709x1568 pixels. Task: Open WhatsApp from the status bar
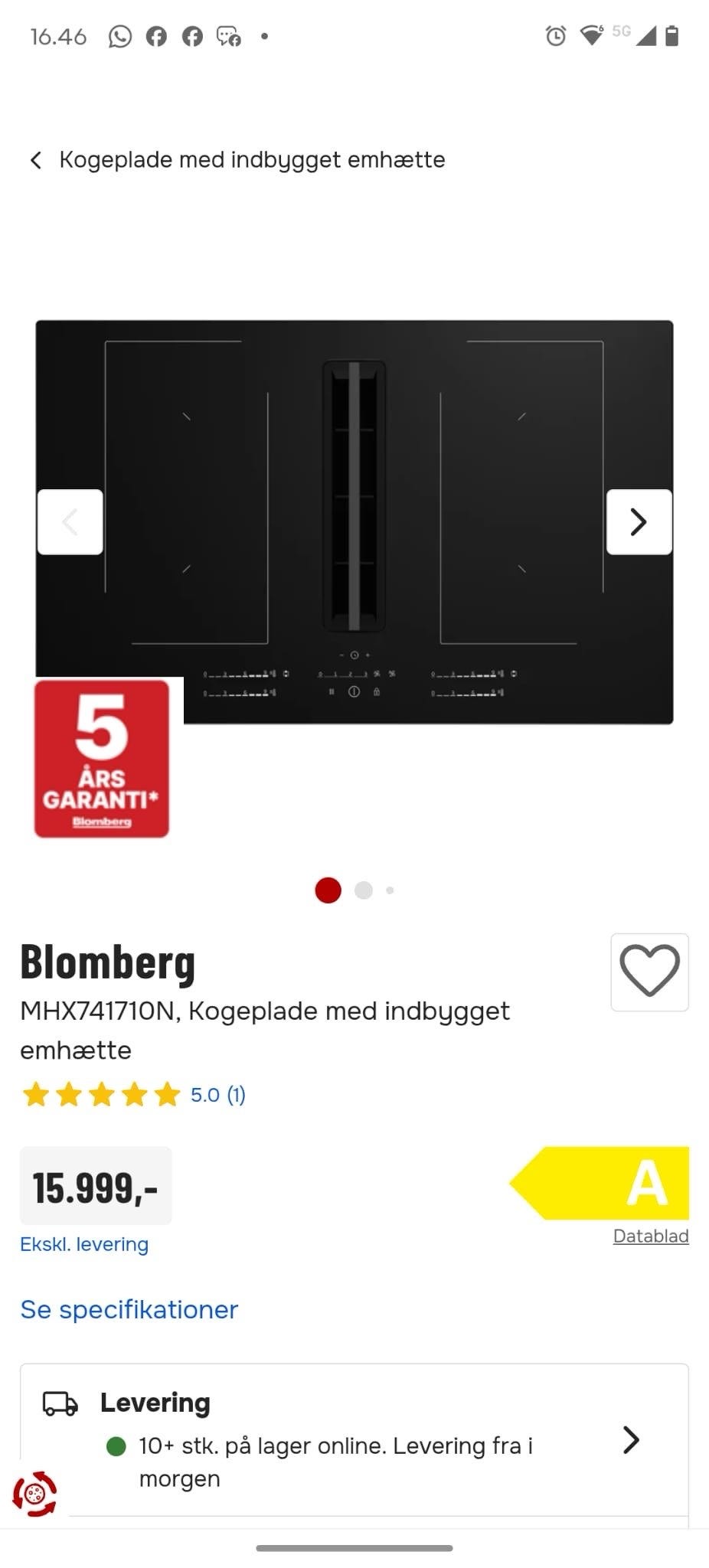pyautogui.click(x=119, y=35)
